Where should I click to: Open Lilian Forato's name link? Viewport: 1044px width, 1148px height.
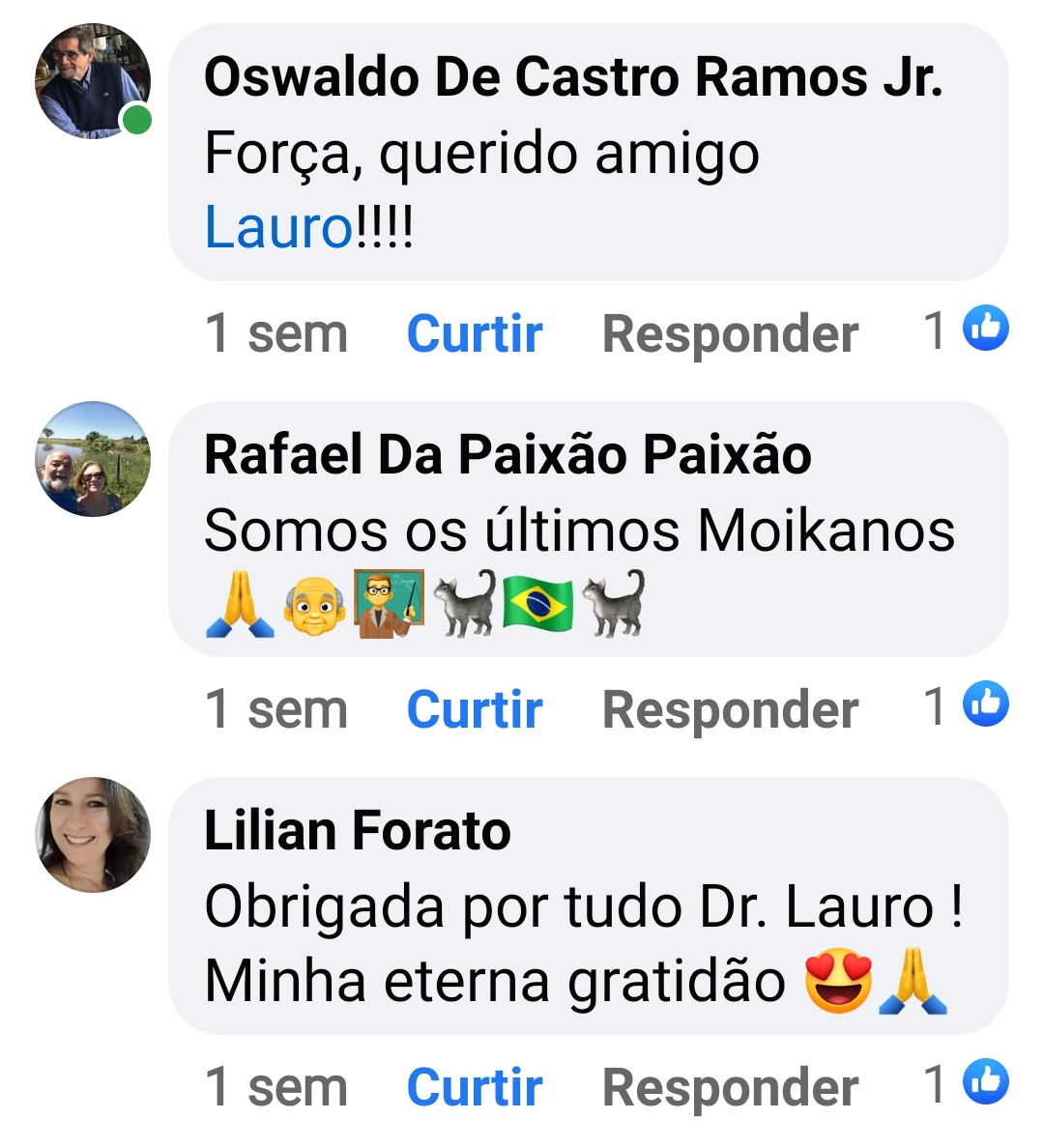358,830
